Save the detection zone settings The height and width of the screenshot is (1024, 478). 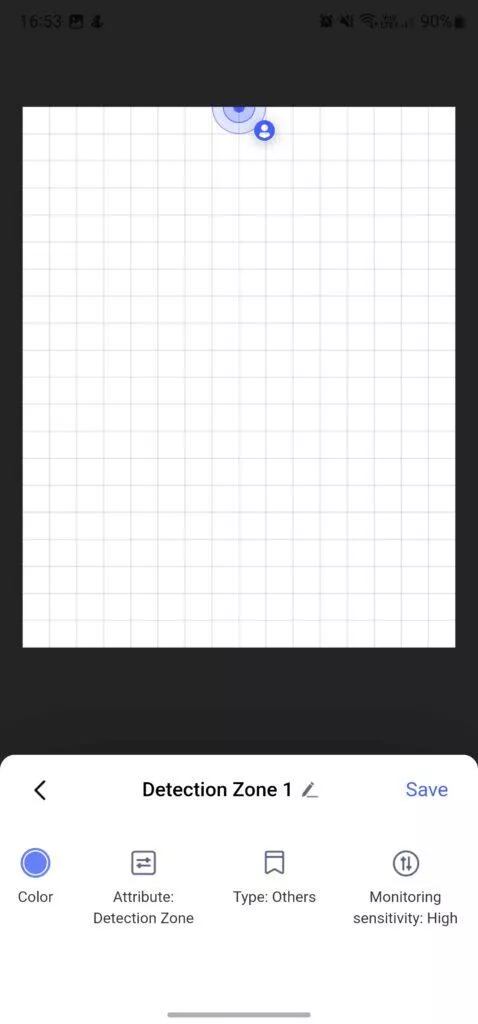(x=426, y=790)
